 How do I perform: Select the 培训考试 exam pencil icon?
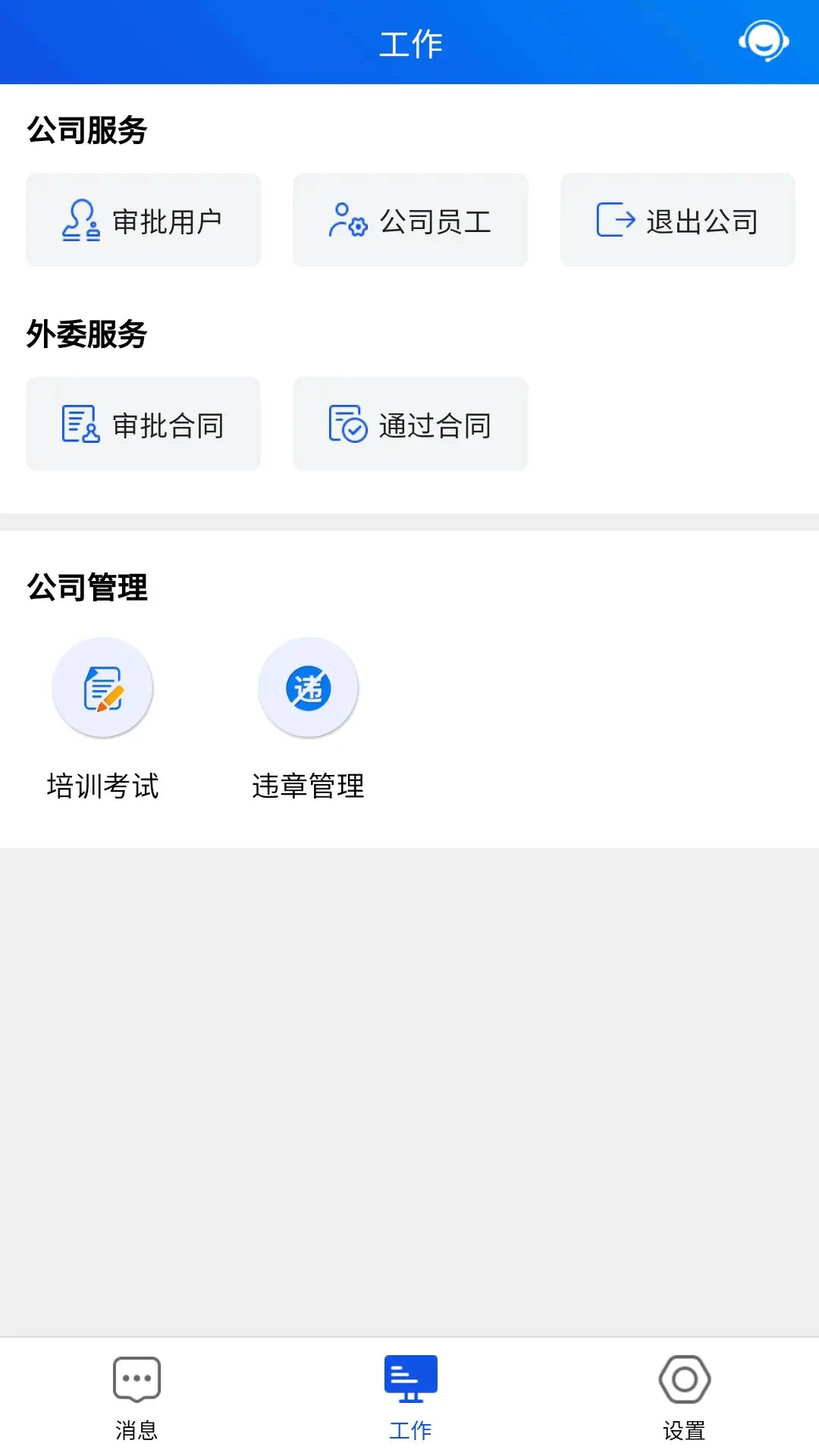(x=103, y=687)
